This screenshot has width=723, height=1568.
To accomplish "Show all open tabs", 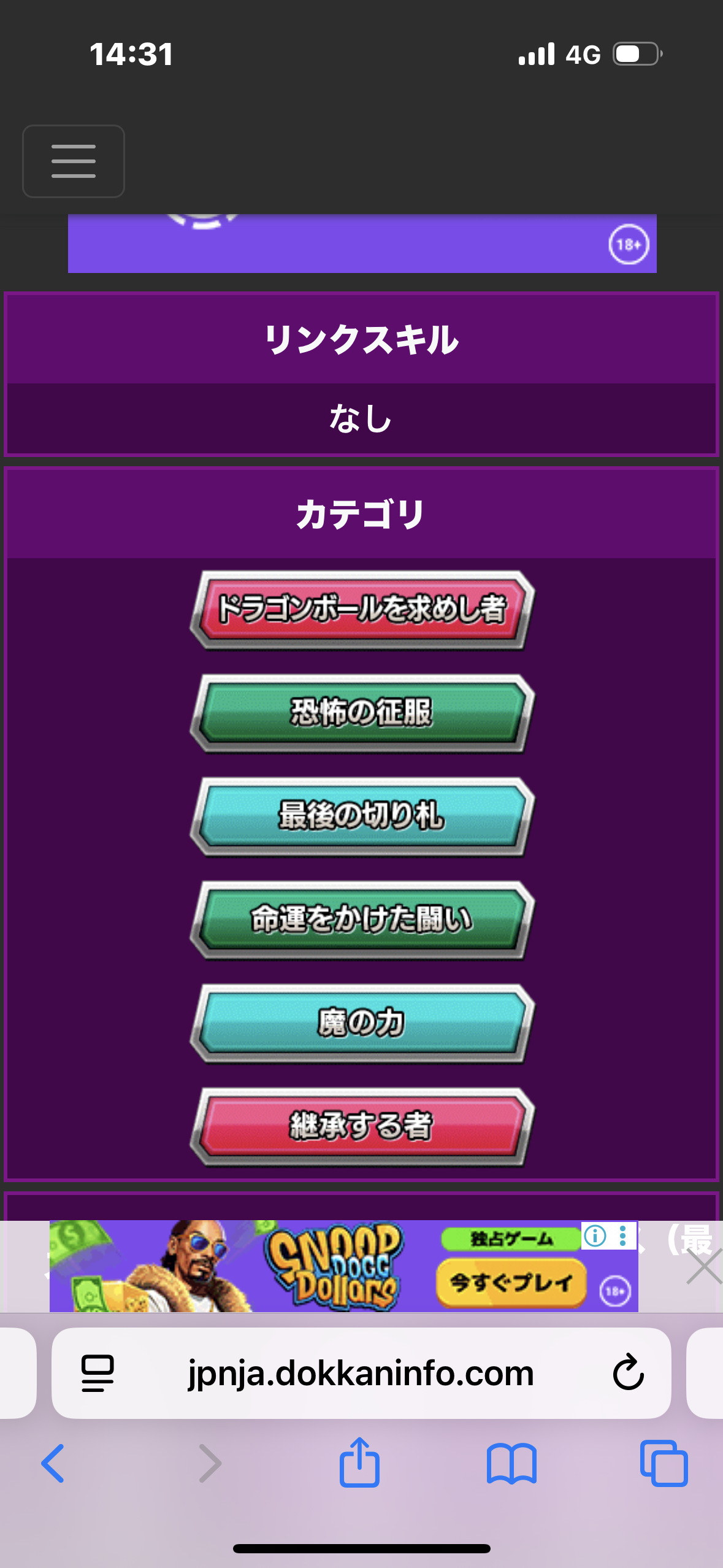I will tap(664, 1463).
